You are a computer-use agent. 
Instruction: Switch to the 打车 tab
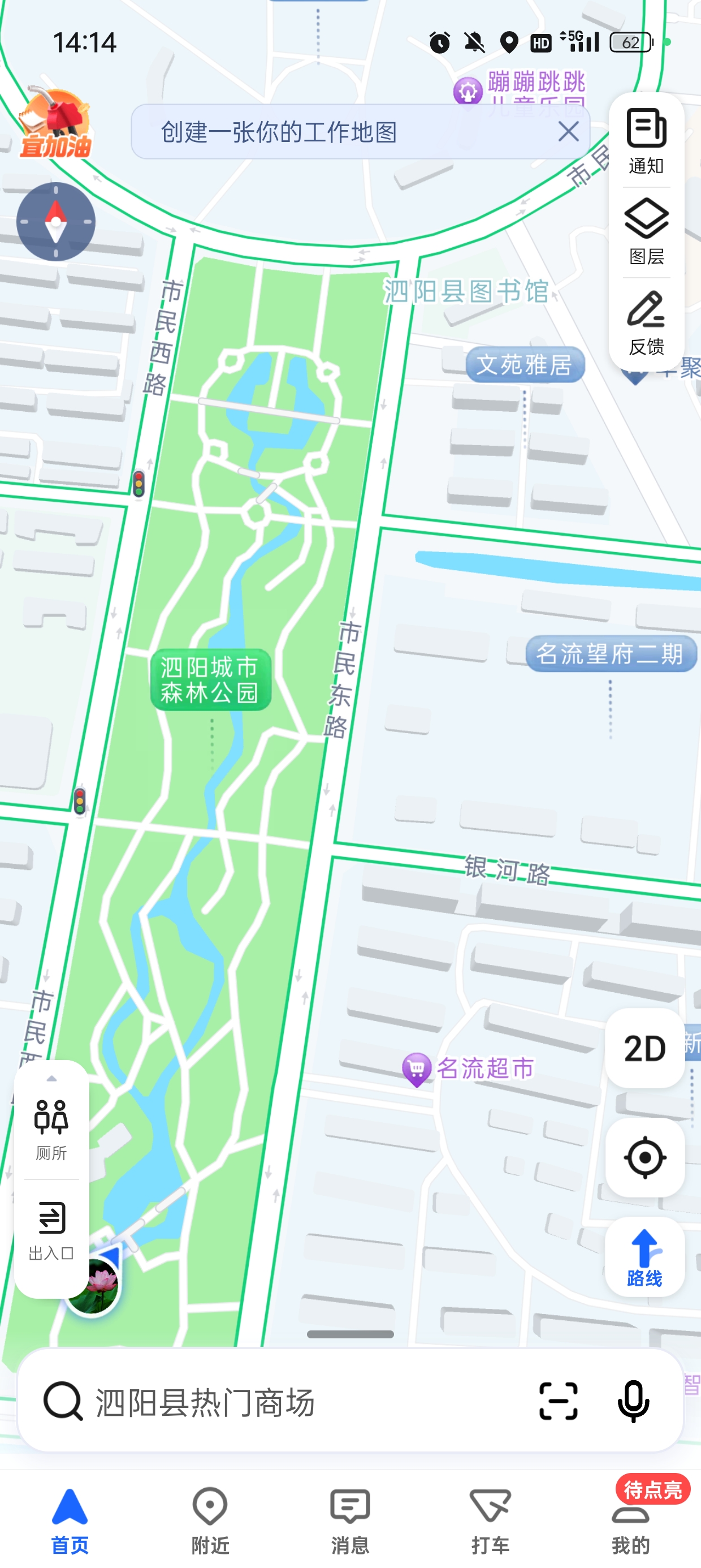[490, 1520]
